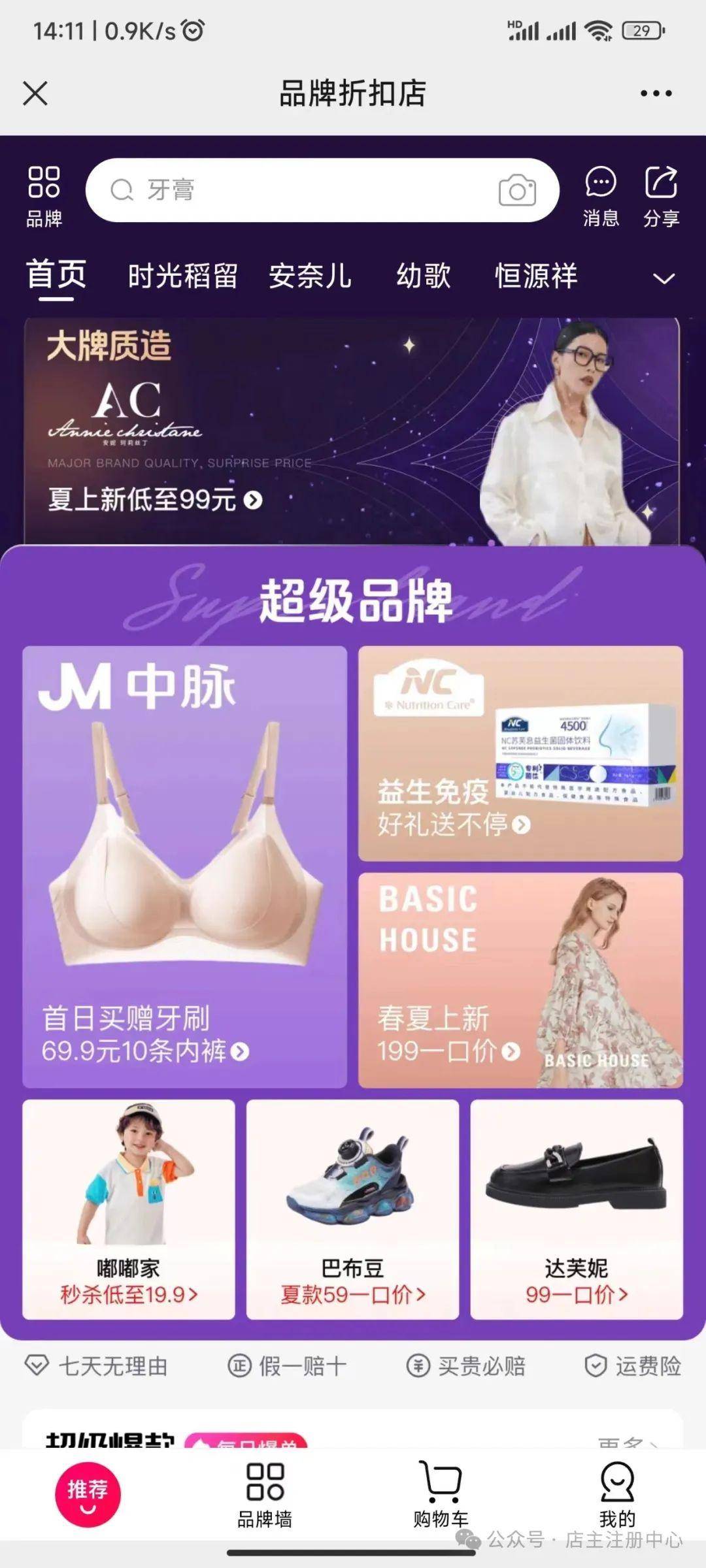Open the BASIC HOUSE 春夏上新 card
Image resolution: width=706 pixels, height=1568 pixels.
coord(520,980)
